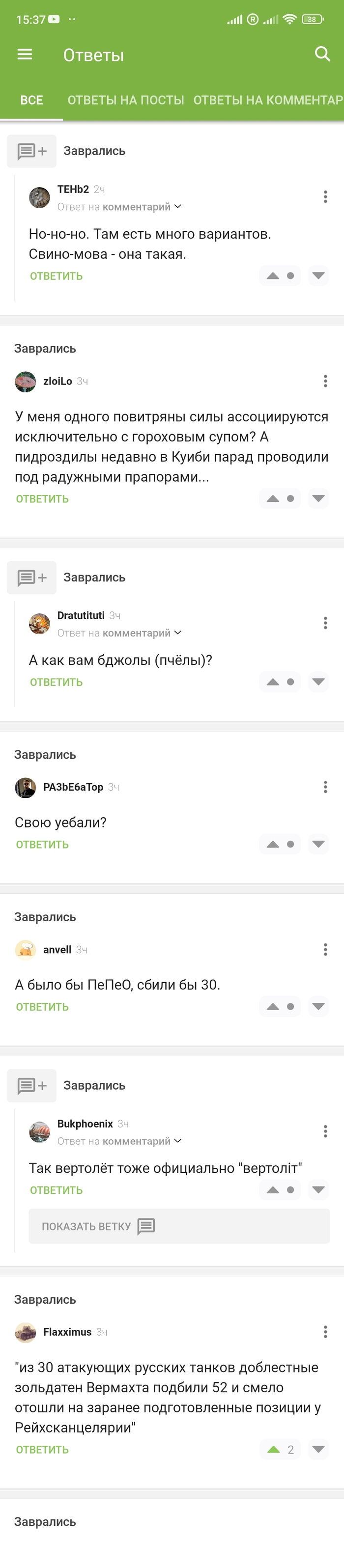Open the Заврались post above anvell's comment
The height and width of the screenshot is (1568, 344).
tap(45, 917)
